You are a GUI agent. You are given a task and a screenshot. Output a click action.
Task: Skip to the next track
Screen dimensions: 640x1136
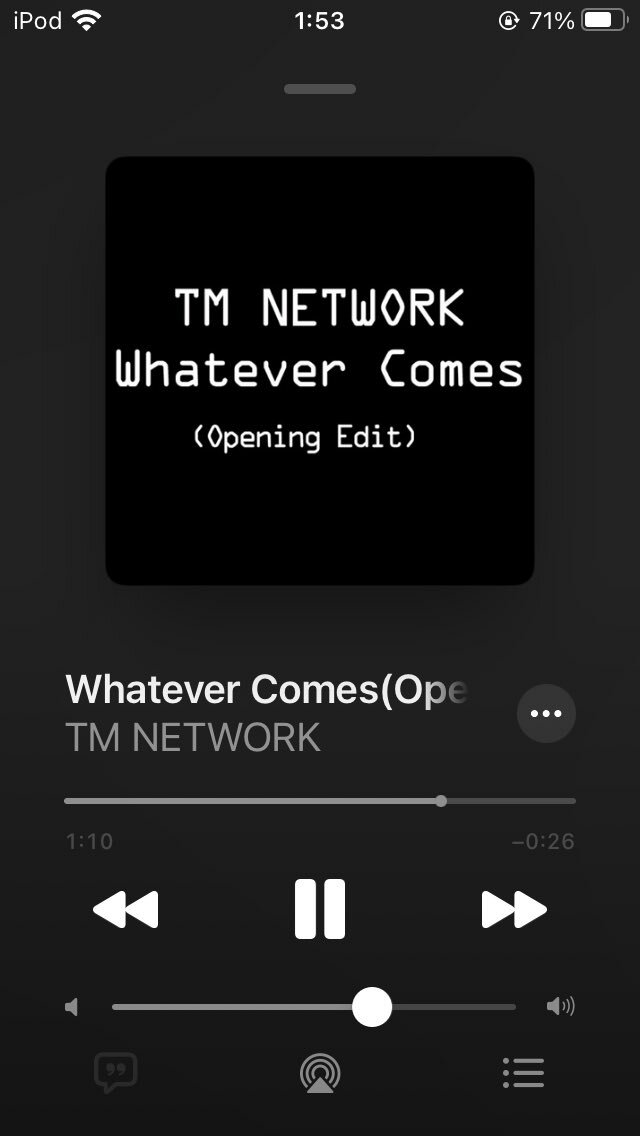click(514, 909)
